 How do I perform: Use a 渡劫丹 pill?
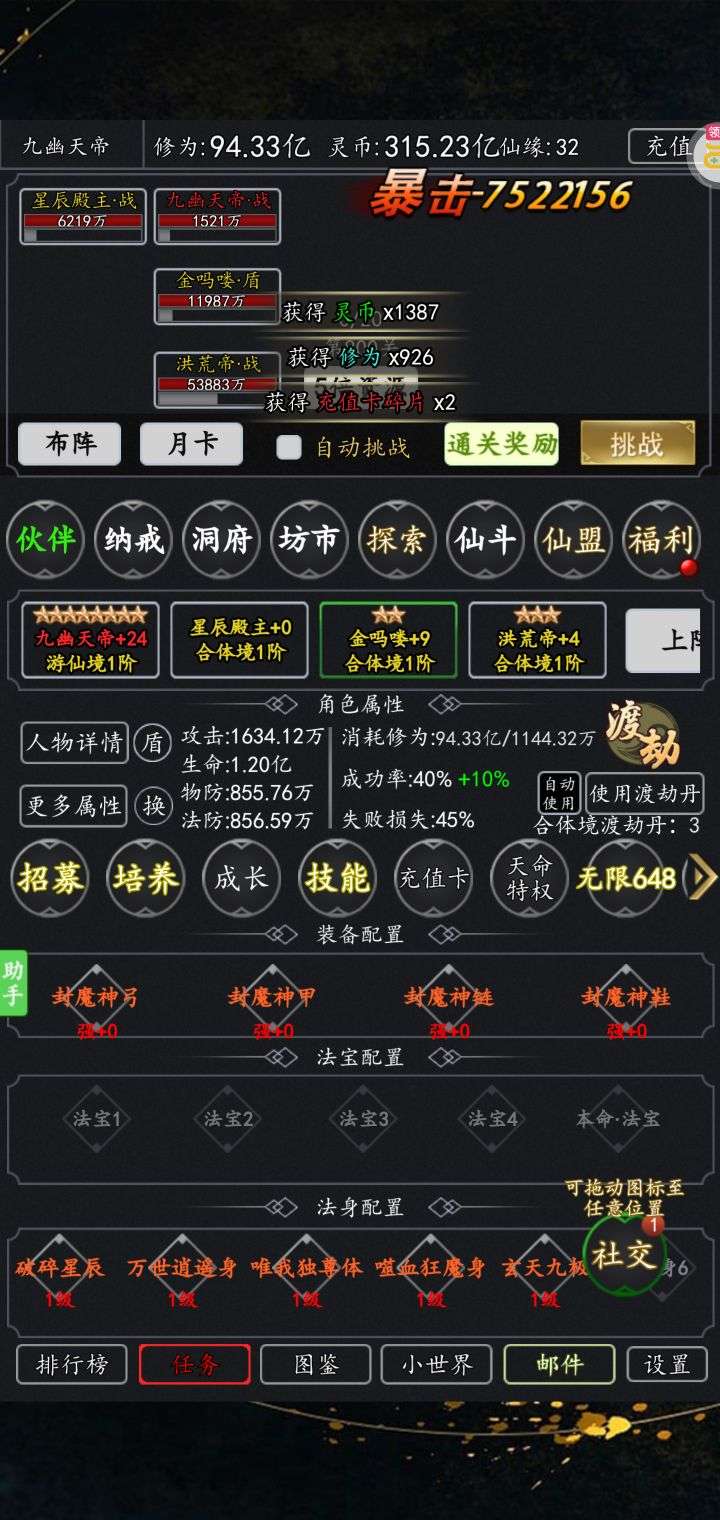point(644,795)
